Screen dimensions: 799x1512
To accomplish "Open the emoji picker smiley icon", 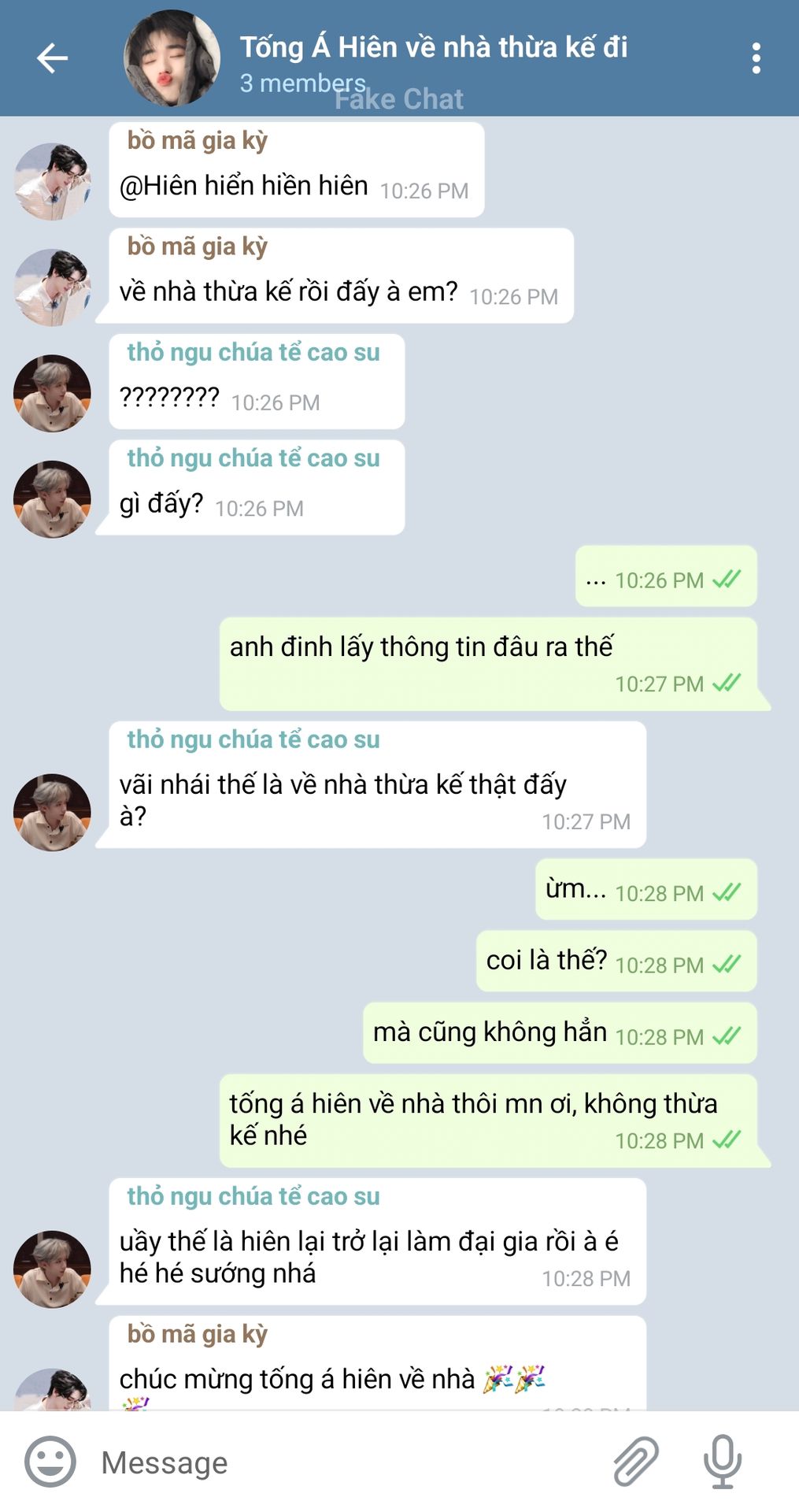I will [50, 1462].
